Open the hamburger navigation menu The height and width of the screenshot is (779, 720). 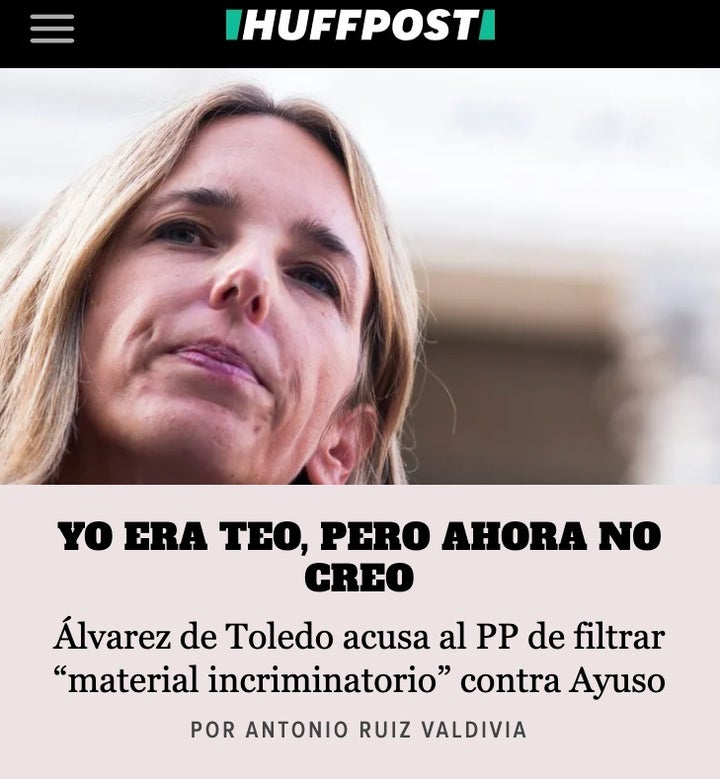52,29
